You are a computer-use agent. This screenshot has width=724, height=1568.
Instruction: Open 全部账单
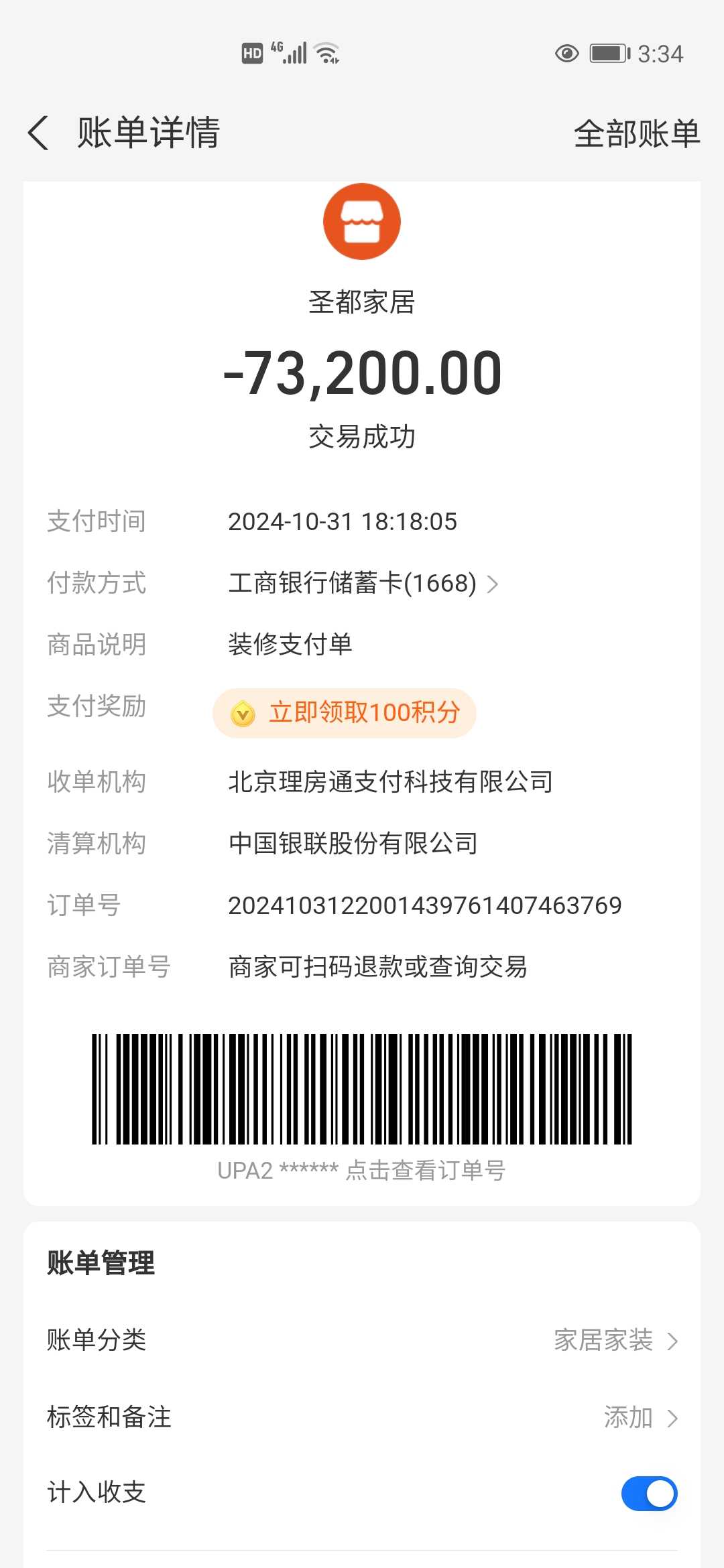pos(636,133)
